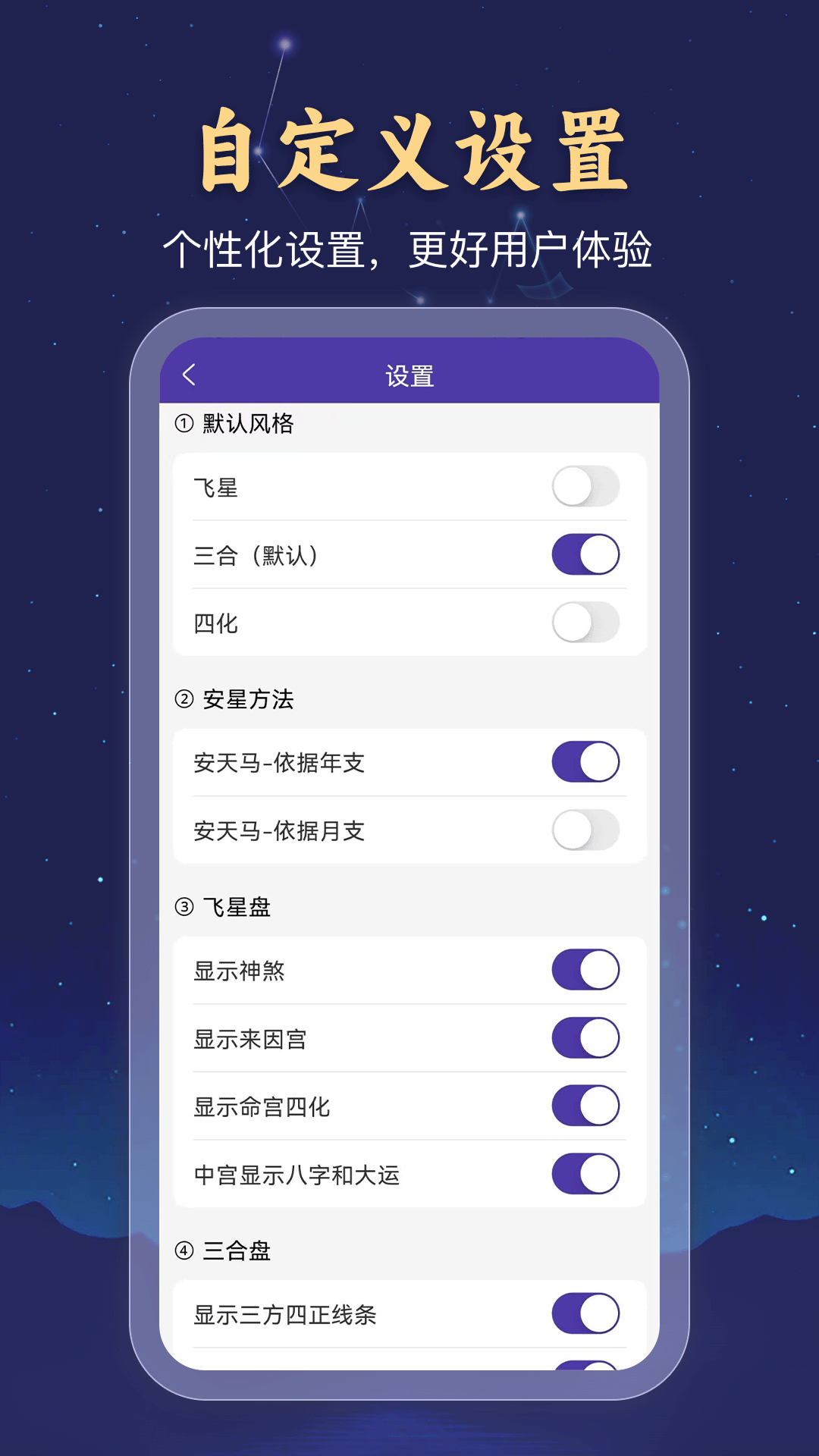Click the 设置 title bar
This screenshot has width=819, height=1456.
(x=409, y=372)
